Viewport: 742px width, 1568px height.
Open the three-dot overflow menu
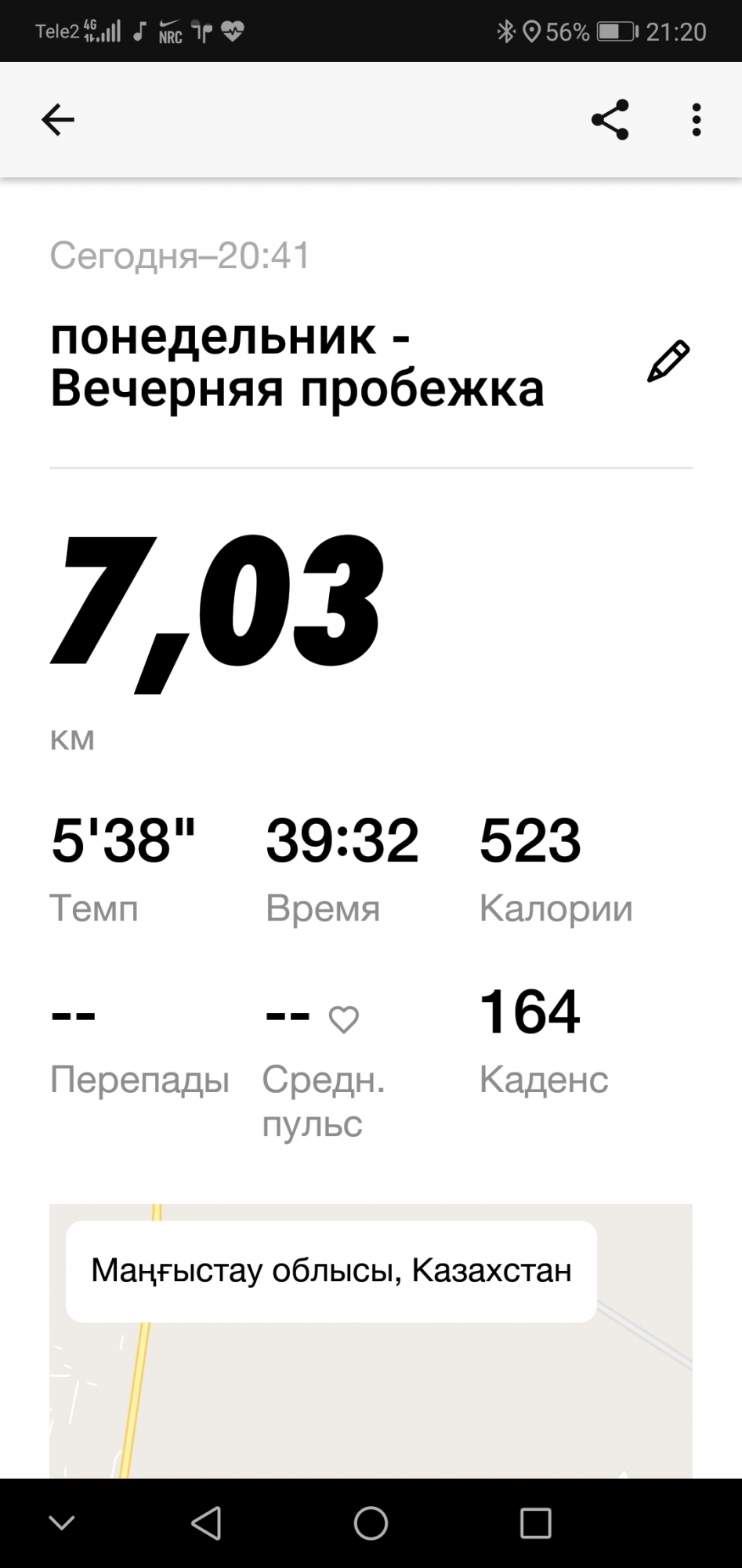coord(696,120)
